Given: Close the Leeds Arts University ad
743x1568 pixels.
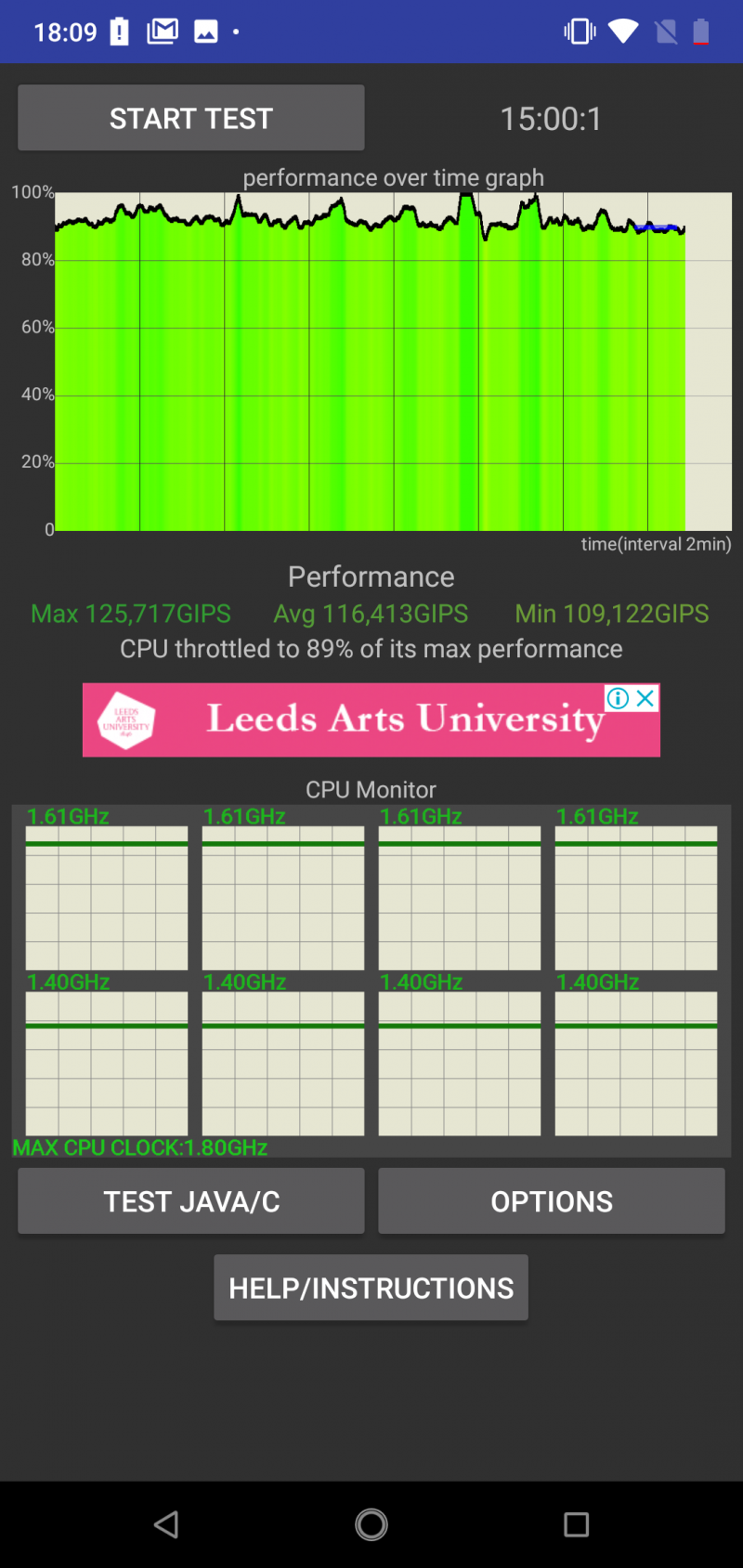Looking at the screenshot, I should [645, 698].
